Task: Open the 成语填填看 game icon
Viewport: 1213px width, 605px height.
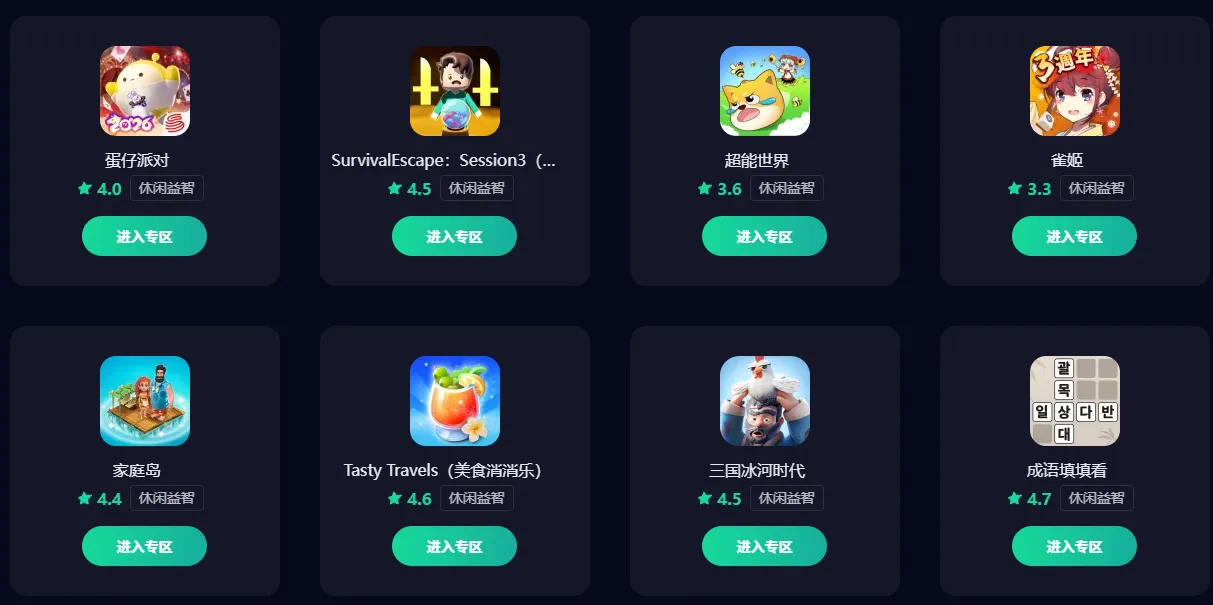Action: click(x=1075, y=401)
